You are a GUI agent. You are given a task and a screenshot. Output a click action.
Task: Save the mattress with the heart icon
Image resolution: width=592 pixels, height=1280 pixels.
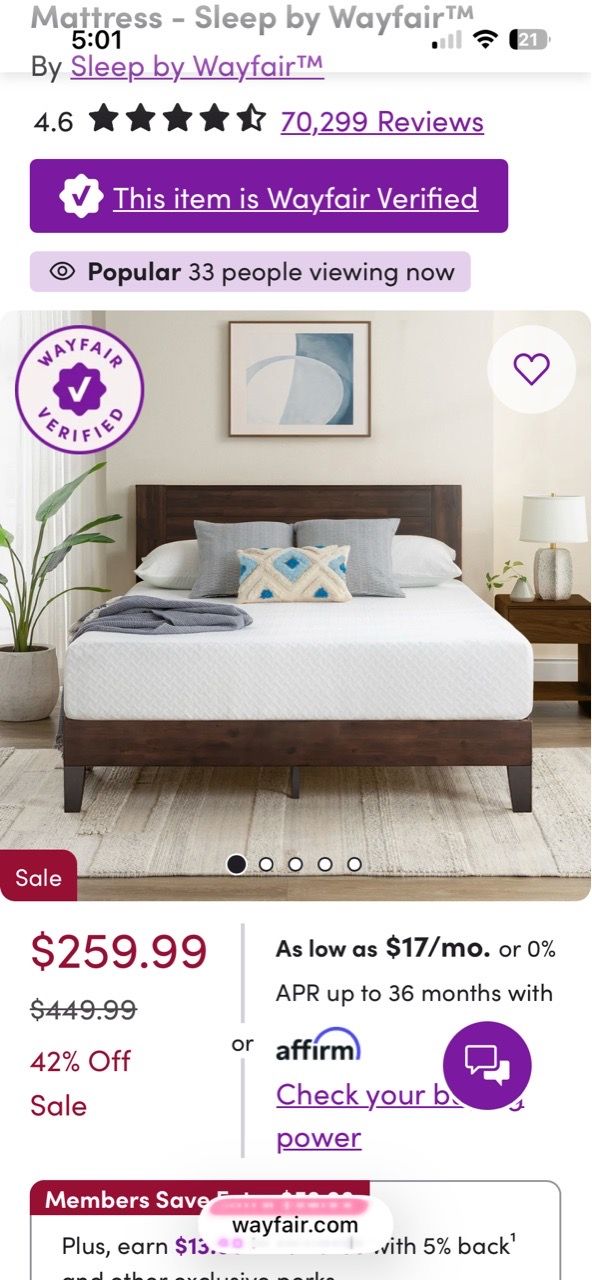tap(531, 370)
